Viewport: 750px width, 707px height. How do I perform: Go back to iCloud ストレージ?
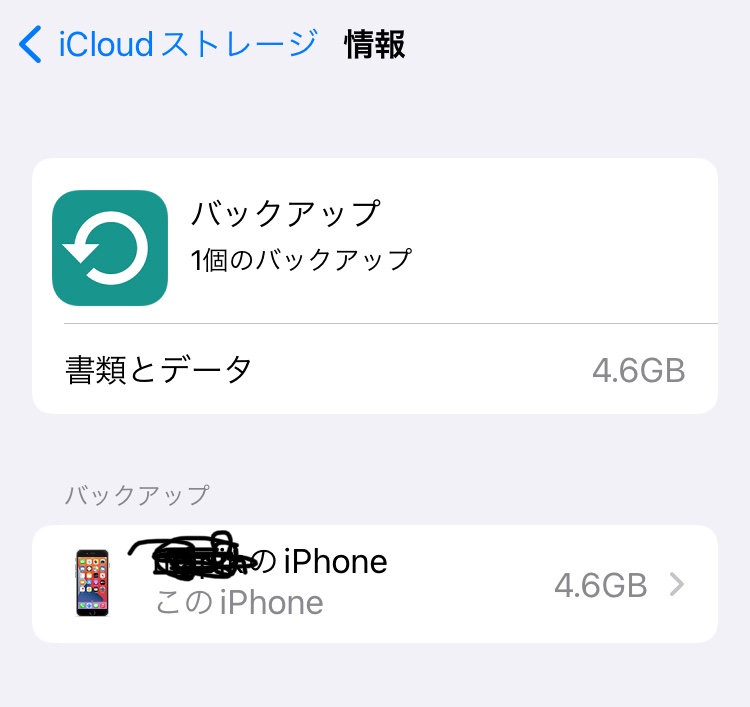167,45
